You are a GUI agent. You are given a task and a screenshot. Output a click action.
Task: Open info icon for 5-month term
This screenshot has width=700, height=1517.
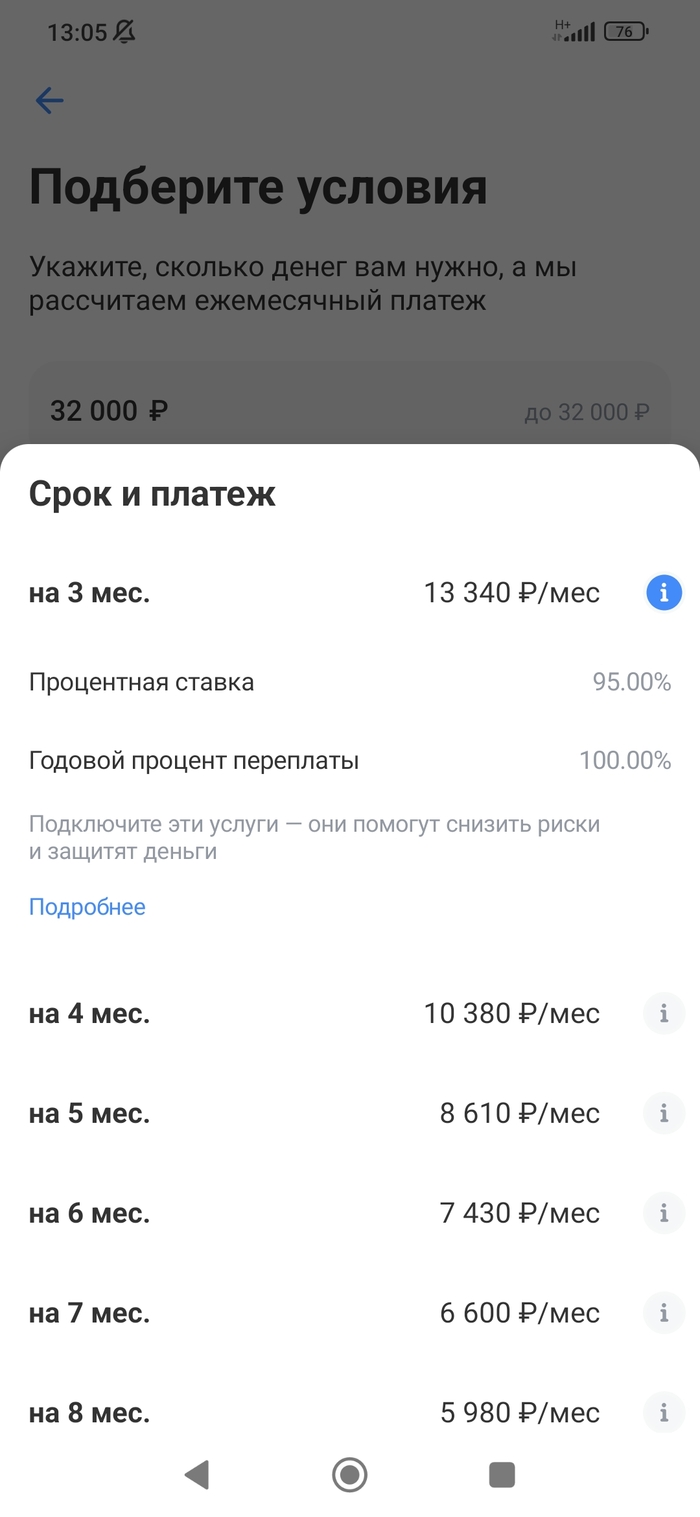(x=664, y=1113)
